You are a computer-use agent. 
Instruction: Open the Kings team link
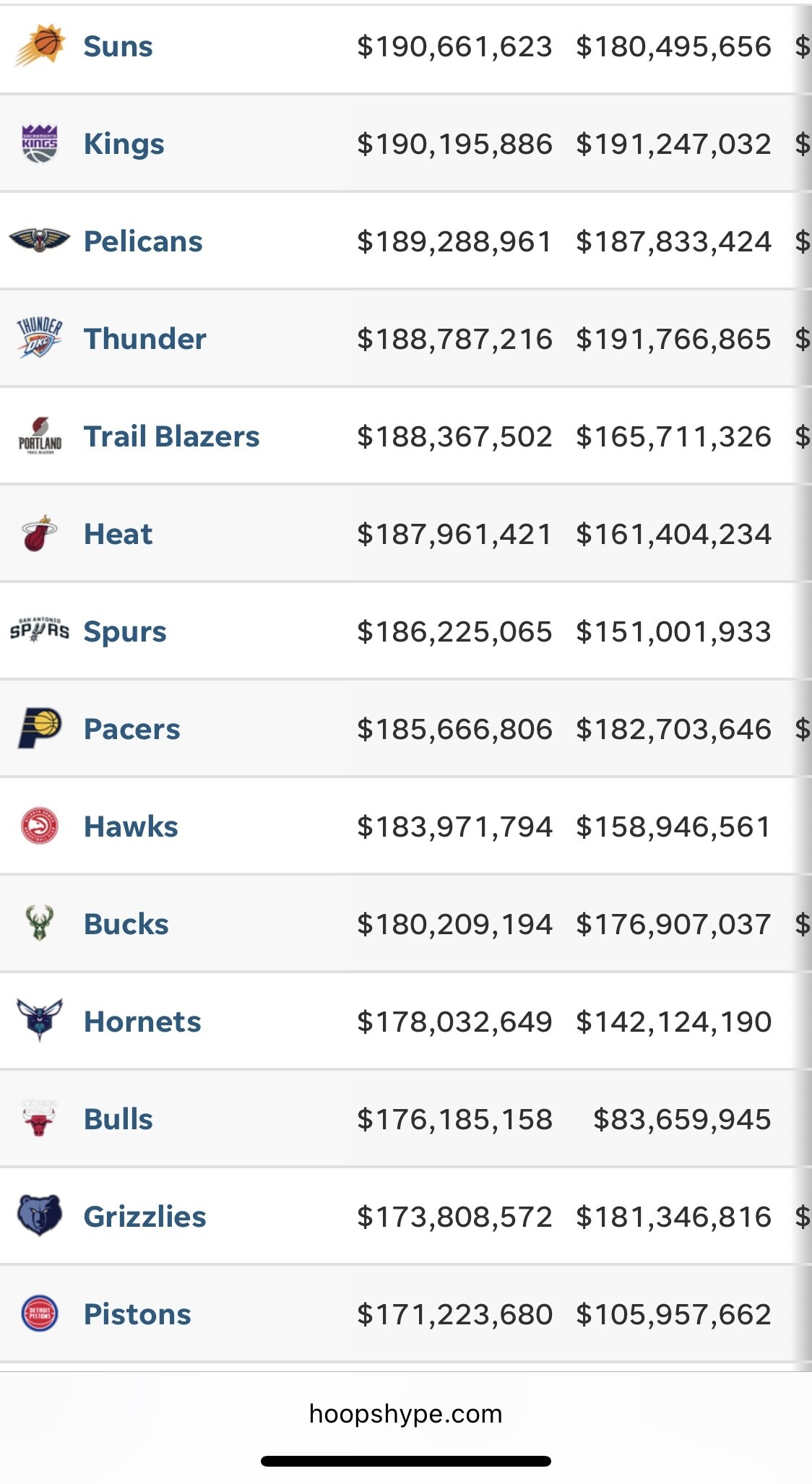[124, 144]
